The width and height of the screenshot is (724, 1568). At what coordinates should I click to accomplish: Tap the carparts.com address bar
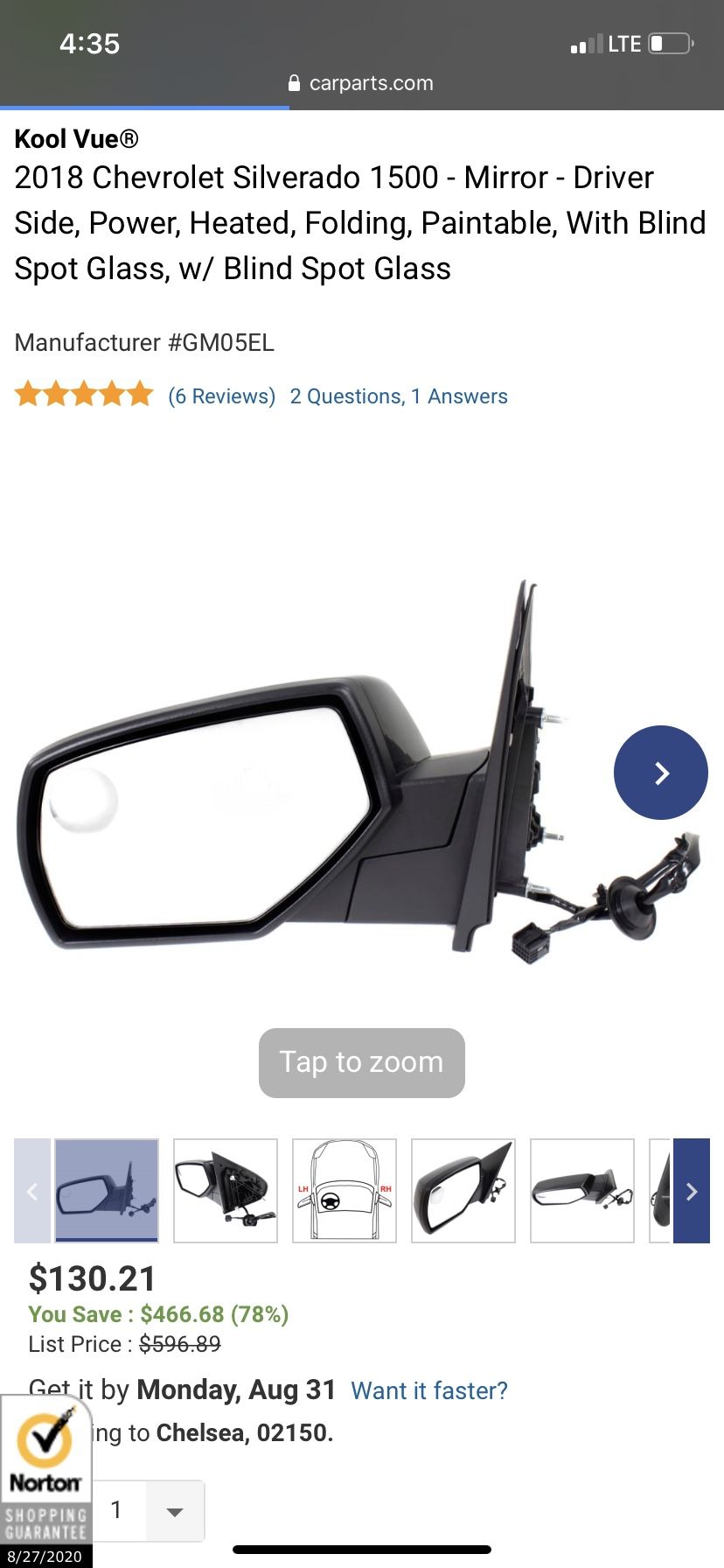point(362,83)
